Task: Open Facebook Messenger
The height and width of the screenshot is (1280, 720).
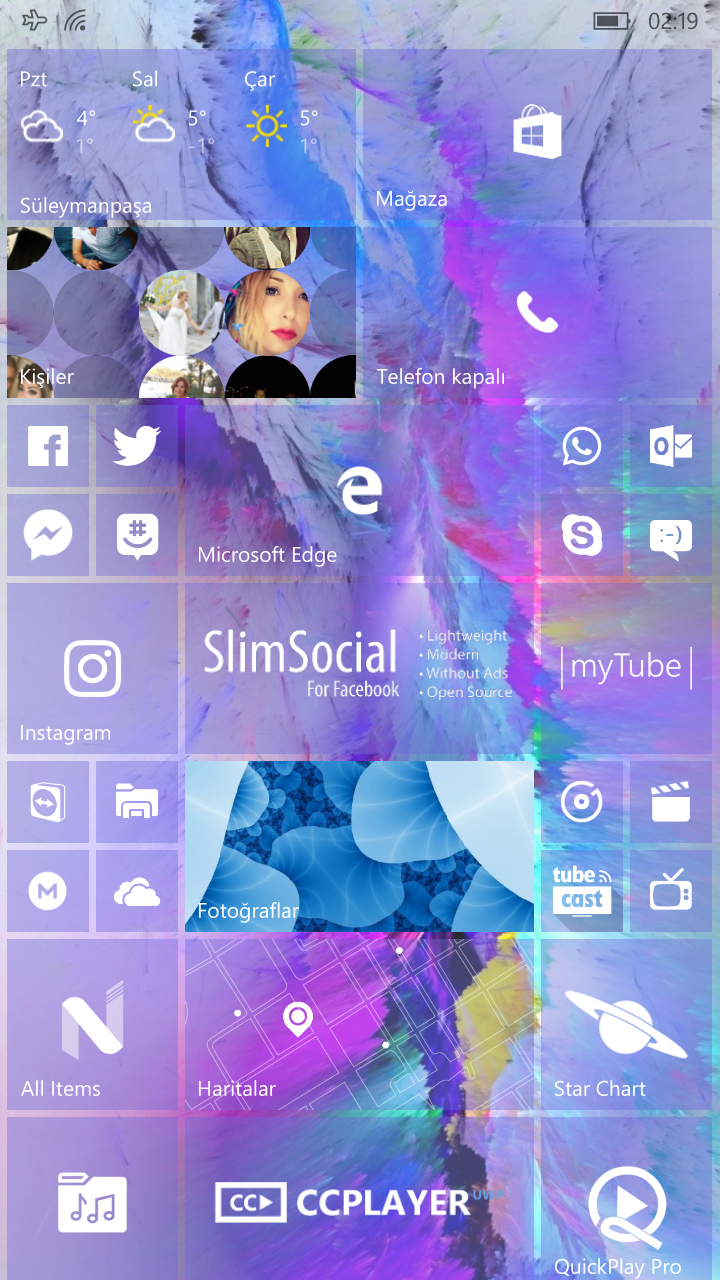Action: (48, 535)
